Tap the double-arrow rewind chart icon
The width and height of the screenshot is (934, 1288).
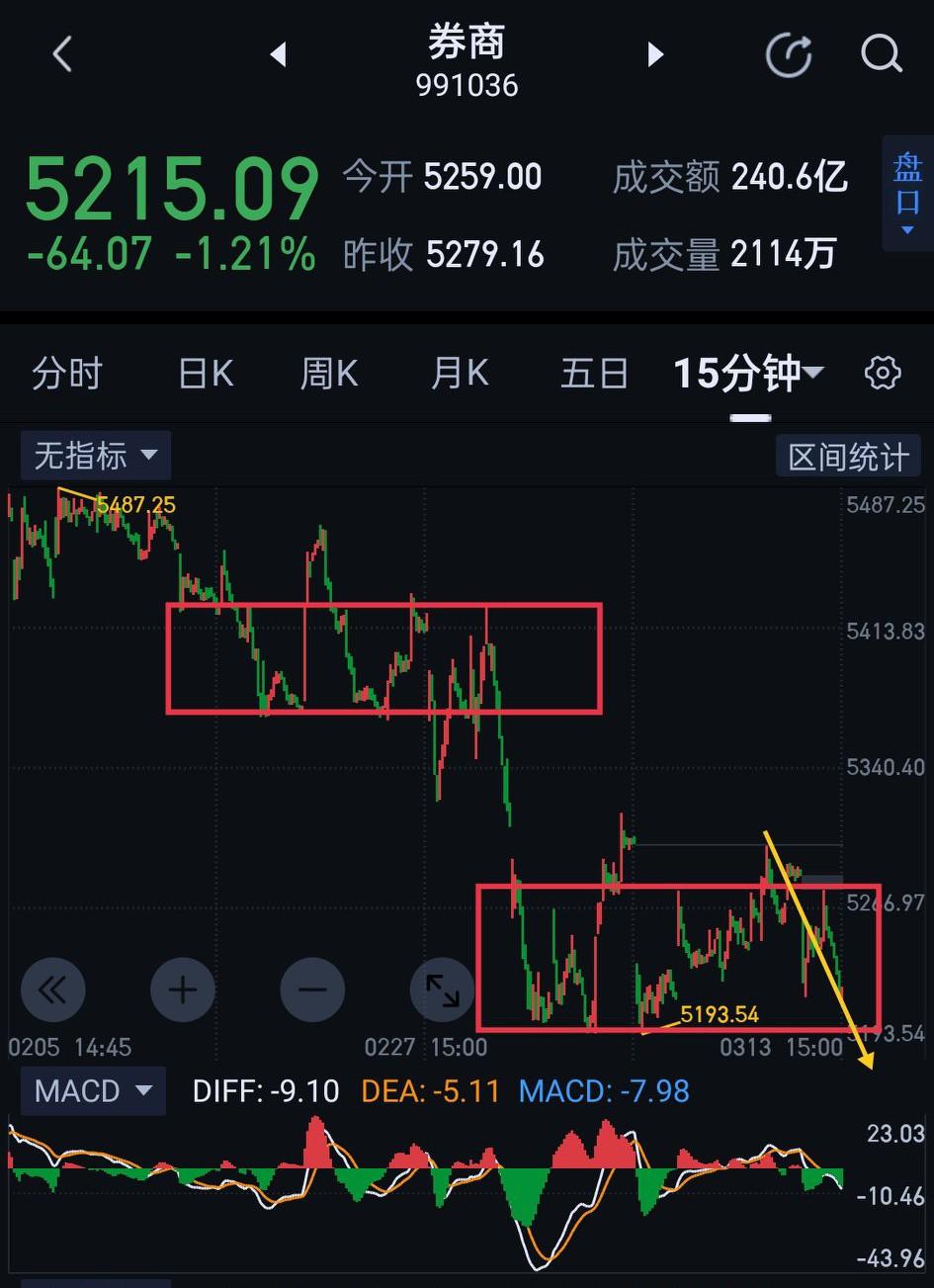click(53, 989)
